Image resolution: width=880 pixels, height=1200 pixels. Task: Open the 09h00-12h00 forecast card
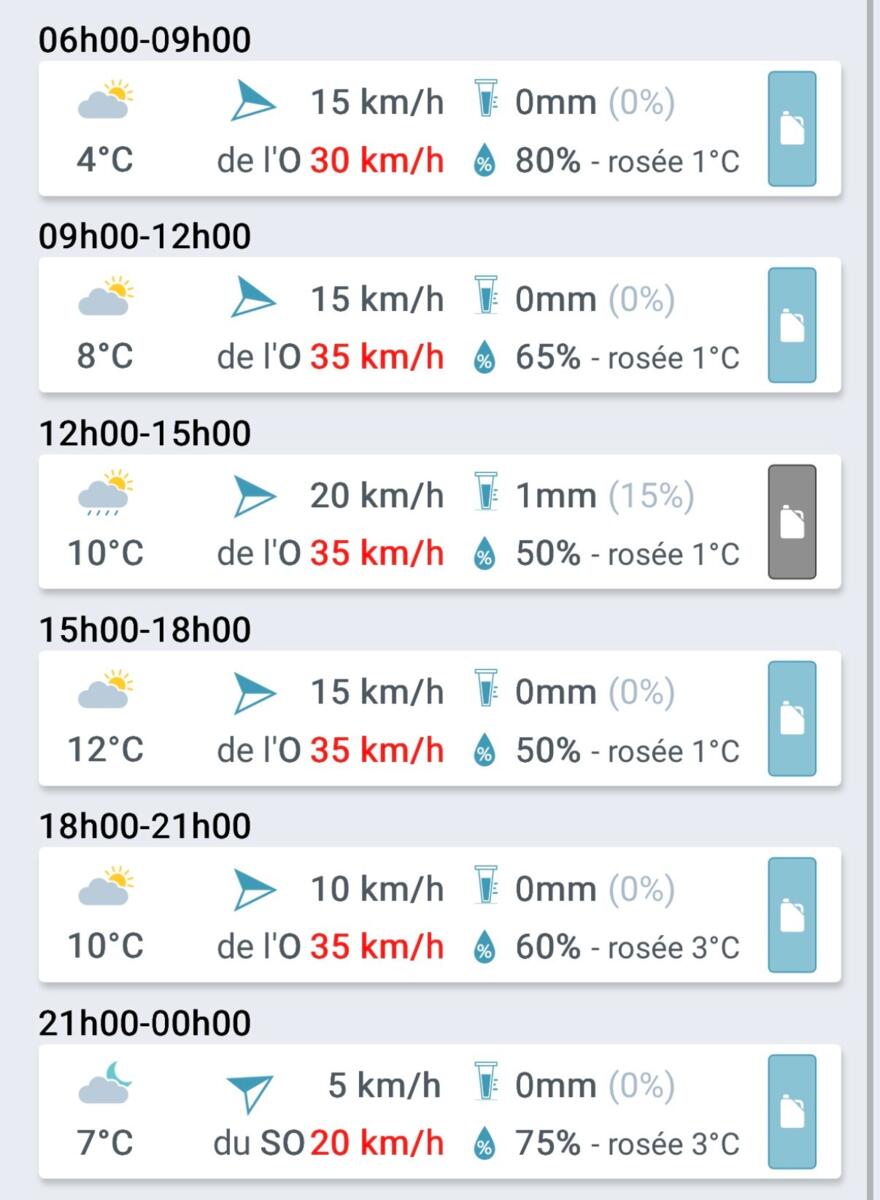pyautogui.click(x=440, y=325)
